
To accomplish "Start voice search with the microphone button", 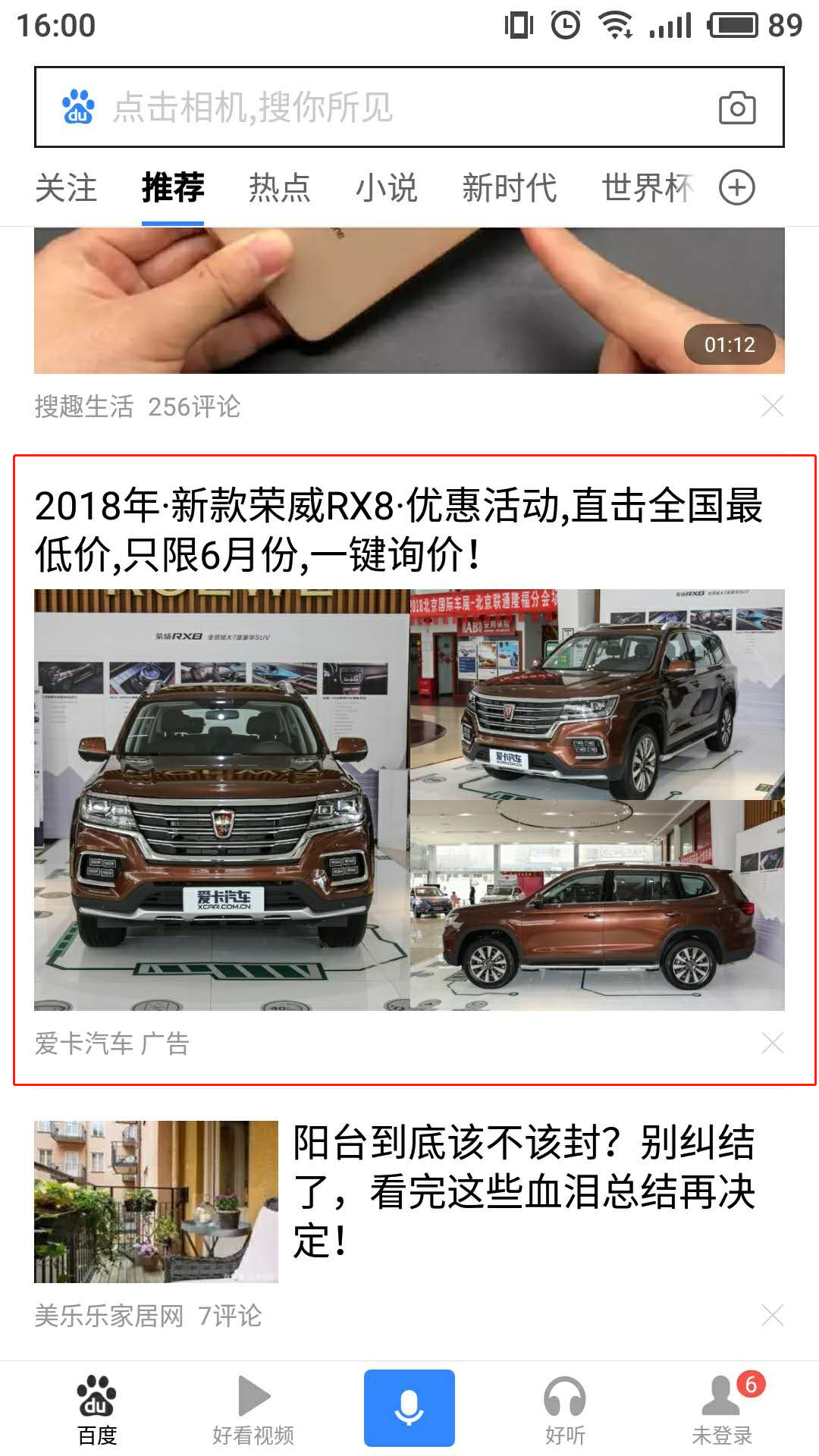I will tap(409, 1407).
